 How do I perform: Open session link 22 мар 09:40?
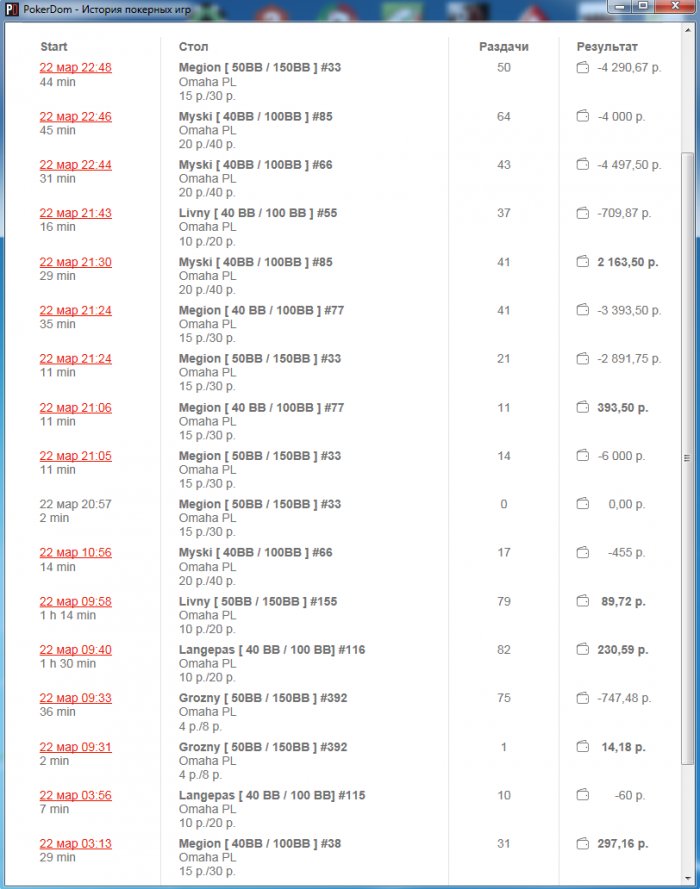pyautogui.click(x=75, y=650)
